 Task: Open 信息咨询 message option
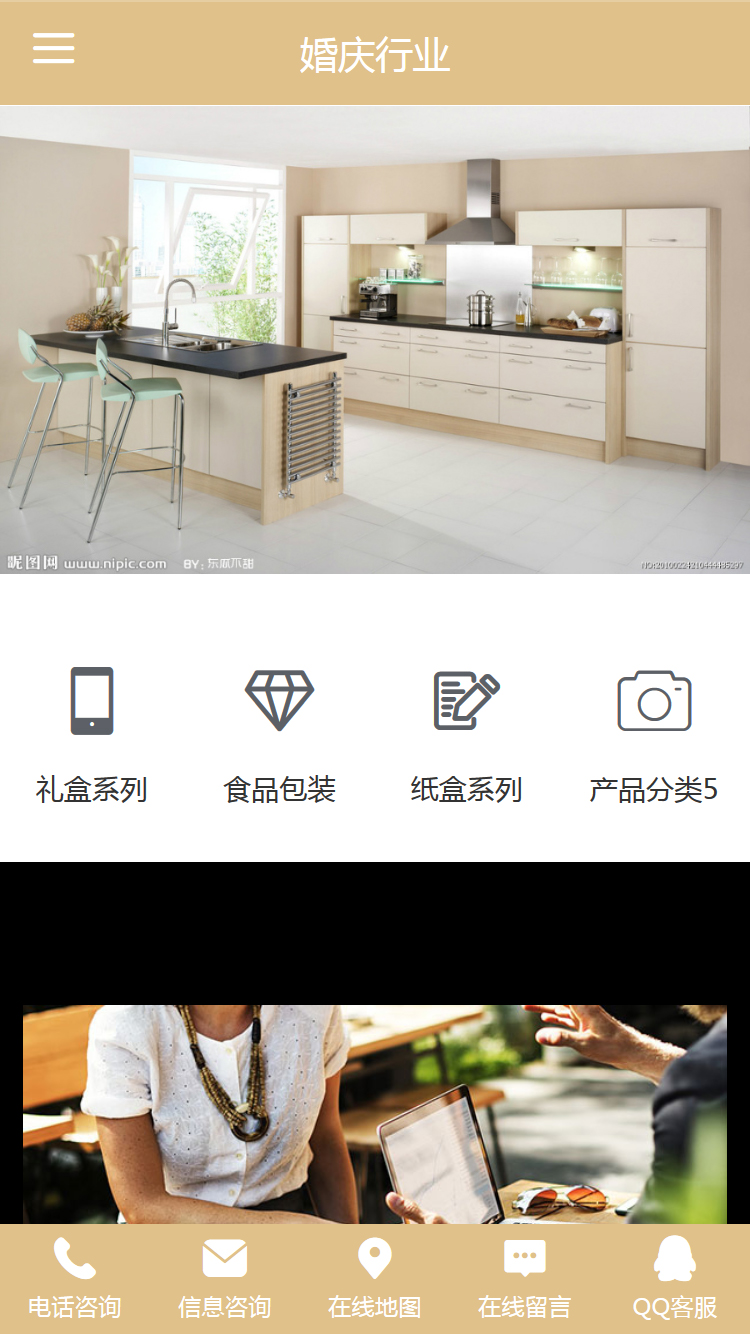pos(225,1278)
